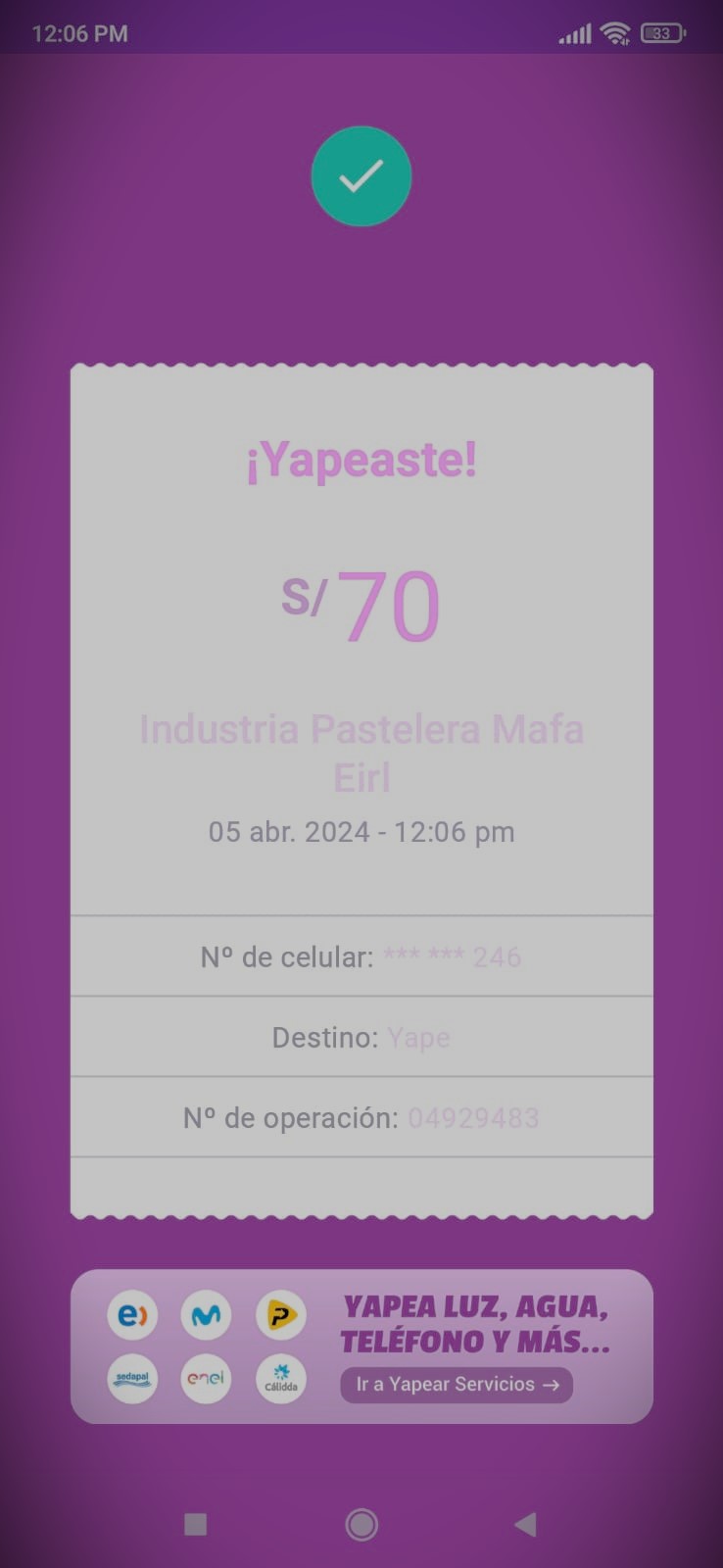Go to the home screen
723x1568 pixels.
pos(361,1524)
